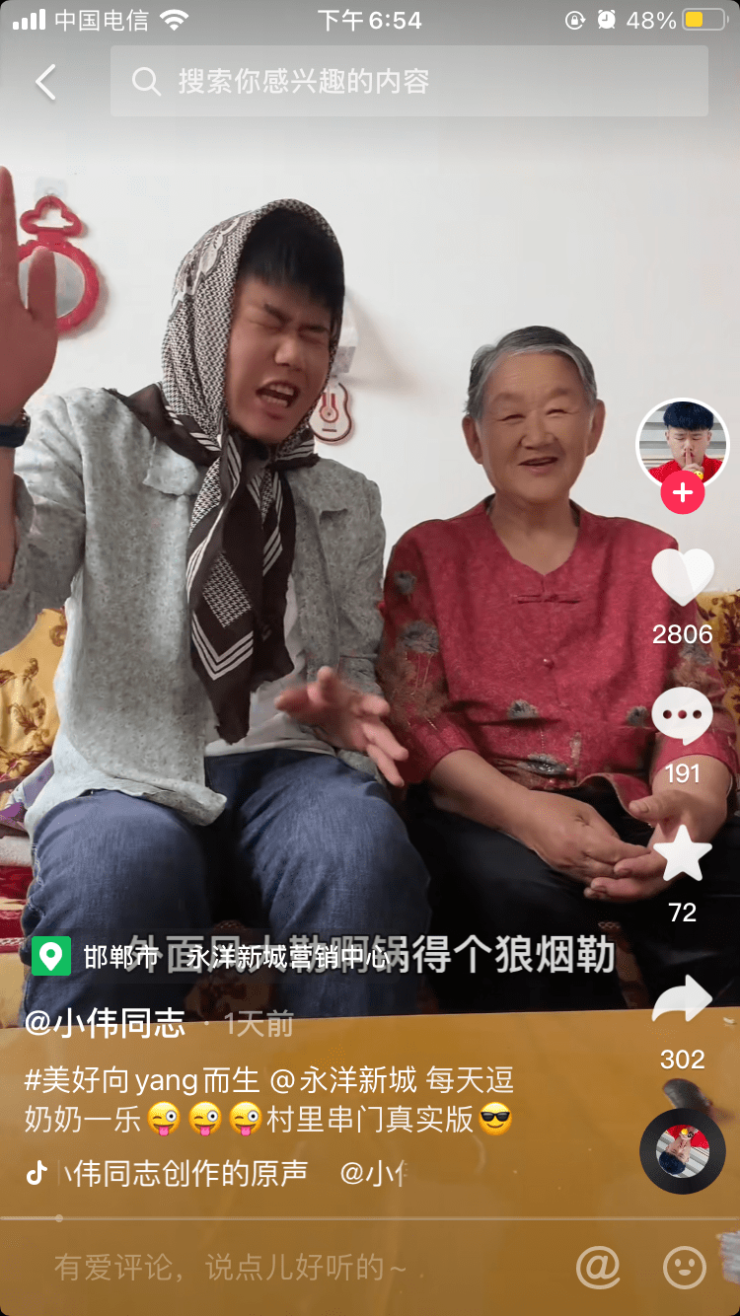Add video to favorites with star

click(x=682, y=856)
